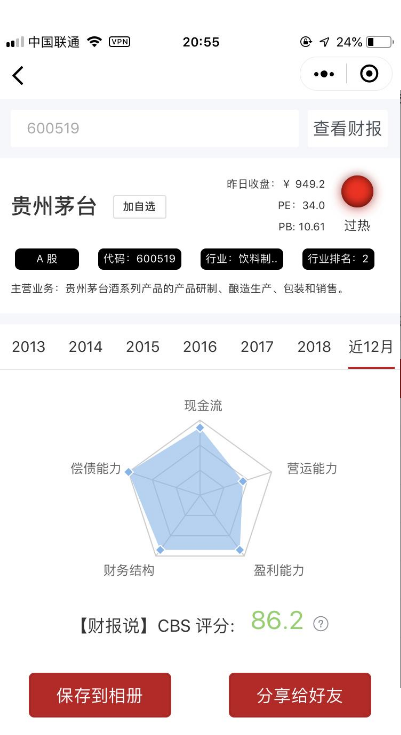Close the mini program with the circle icon
Viewport: 401px width, 735px height.
click(369, 74)
